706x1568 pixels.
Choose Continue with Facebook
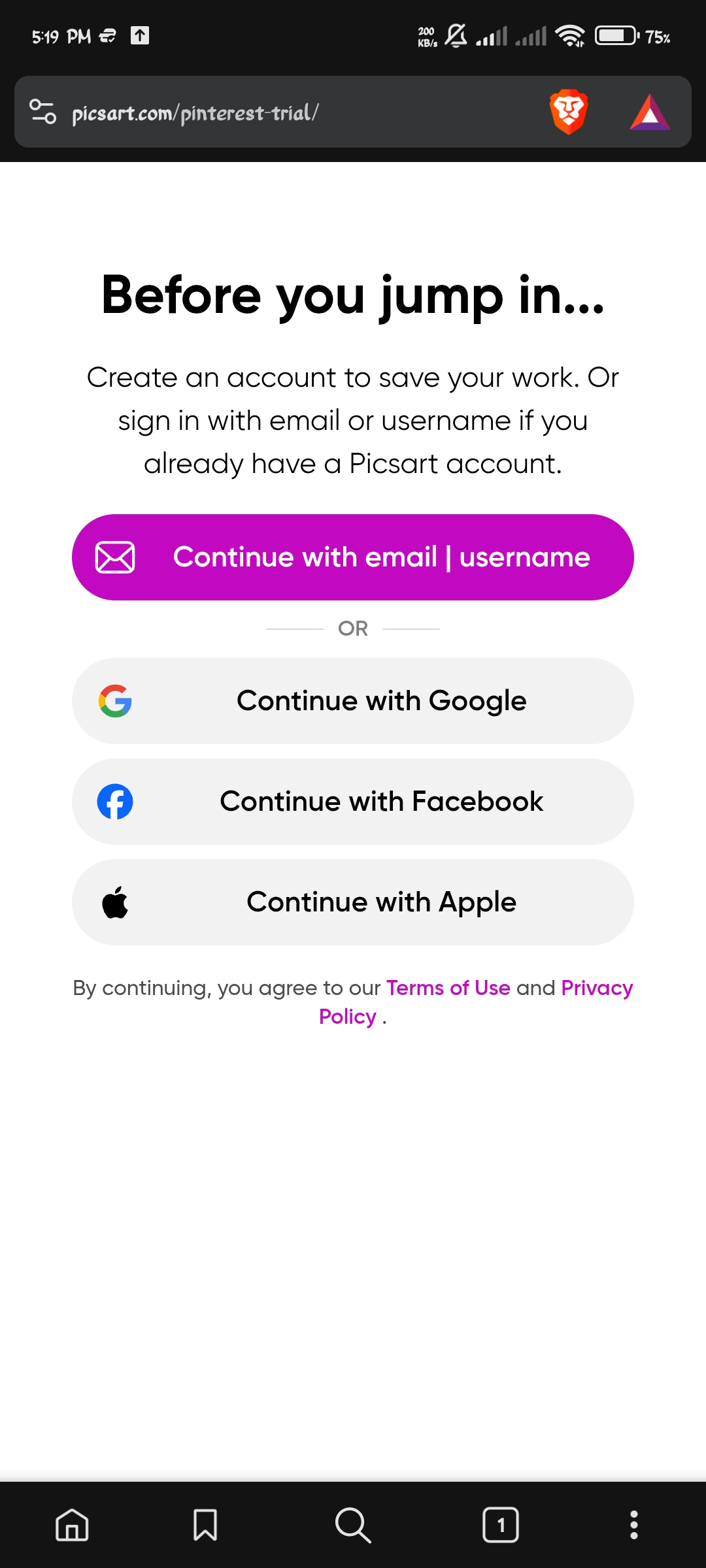tap(353, 802)
